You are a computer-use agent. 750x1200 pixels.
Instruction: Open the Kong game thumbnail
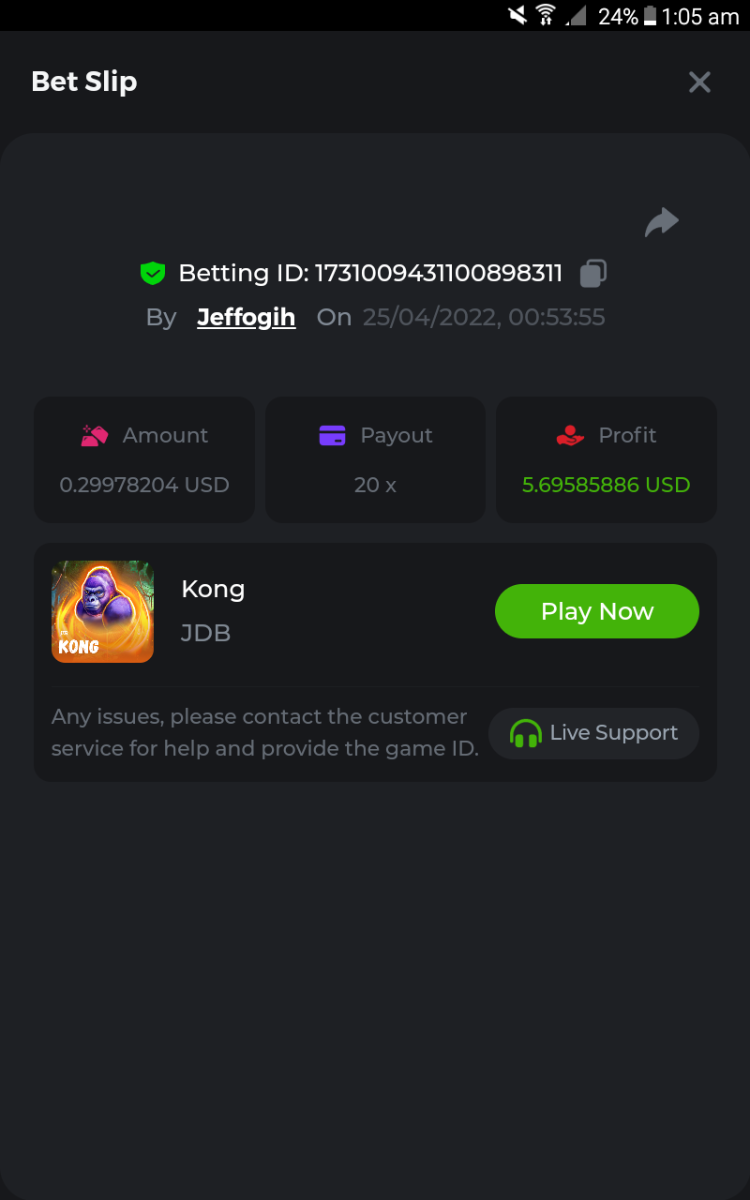103,611
